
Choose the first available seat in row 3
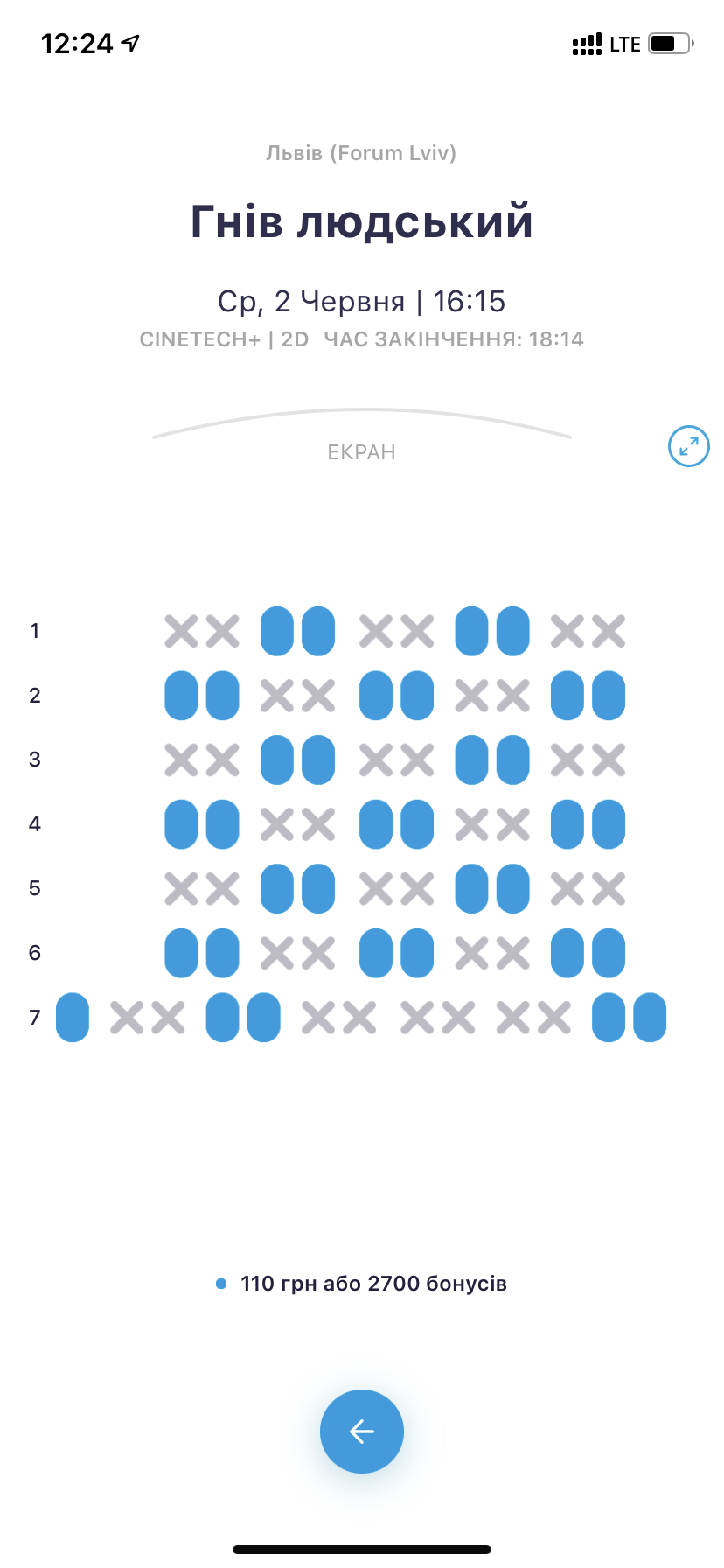click(277, 759)
